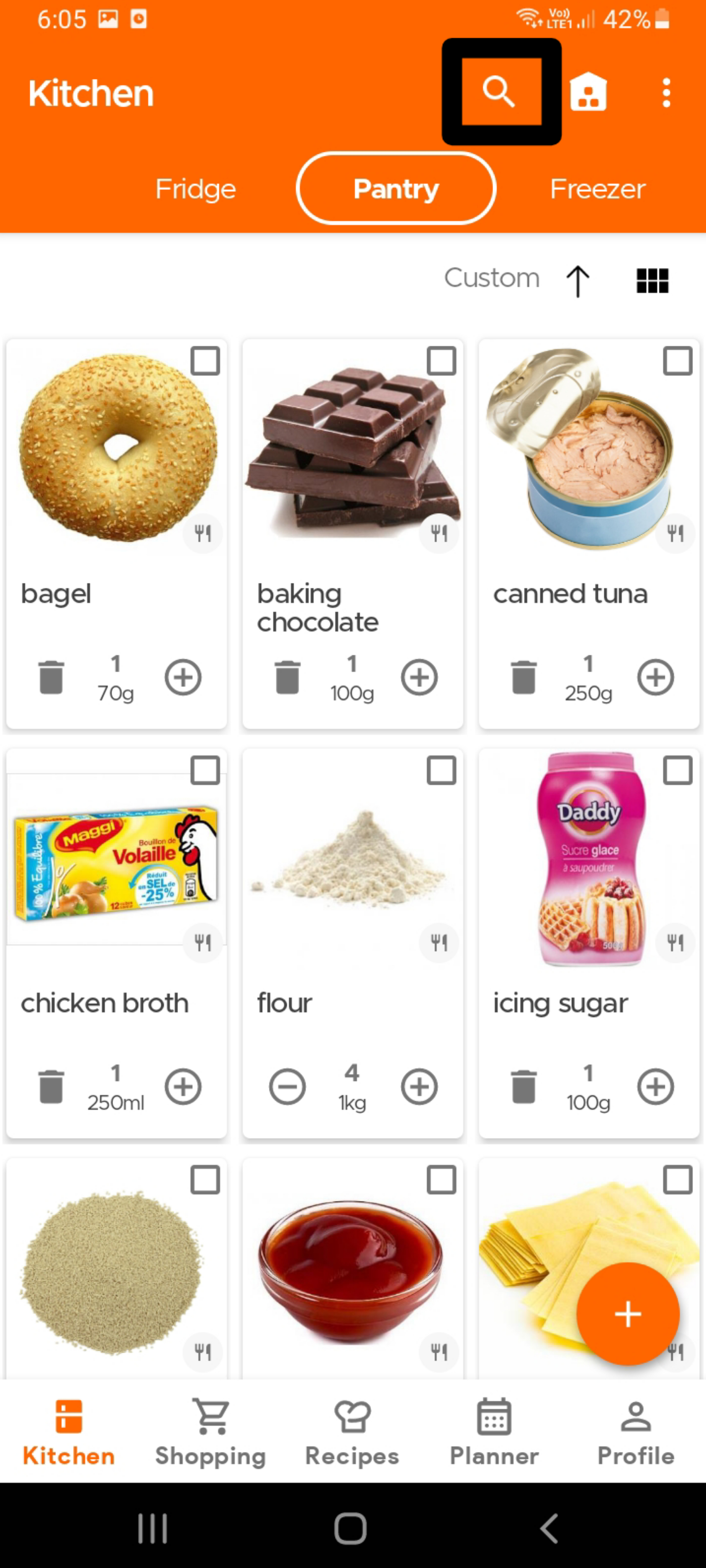Reverse sort order with the arrow icon
The height and width of the screenshot is (1568, 706).
point(577,281)
